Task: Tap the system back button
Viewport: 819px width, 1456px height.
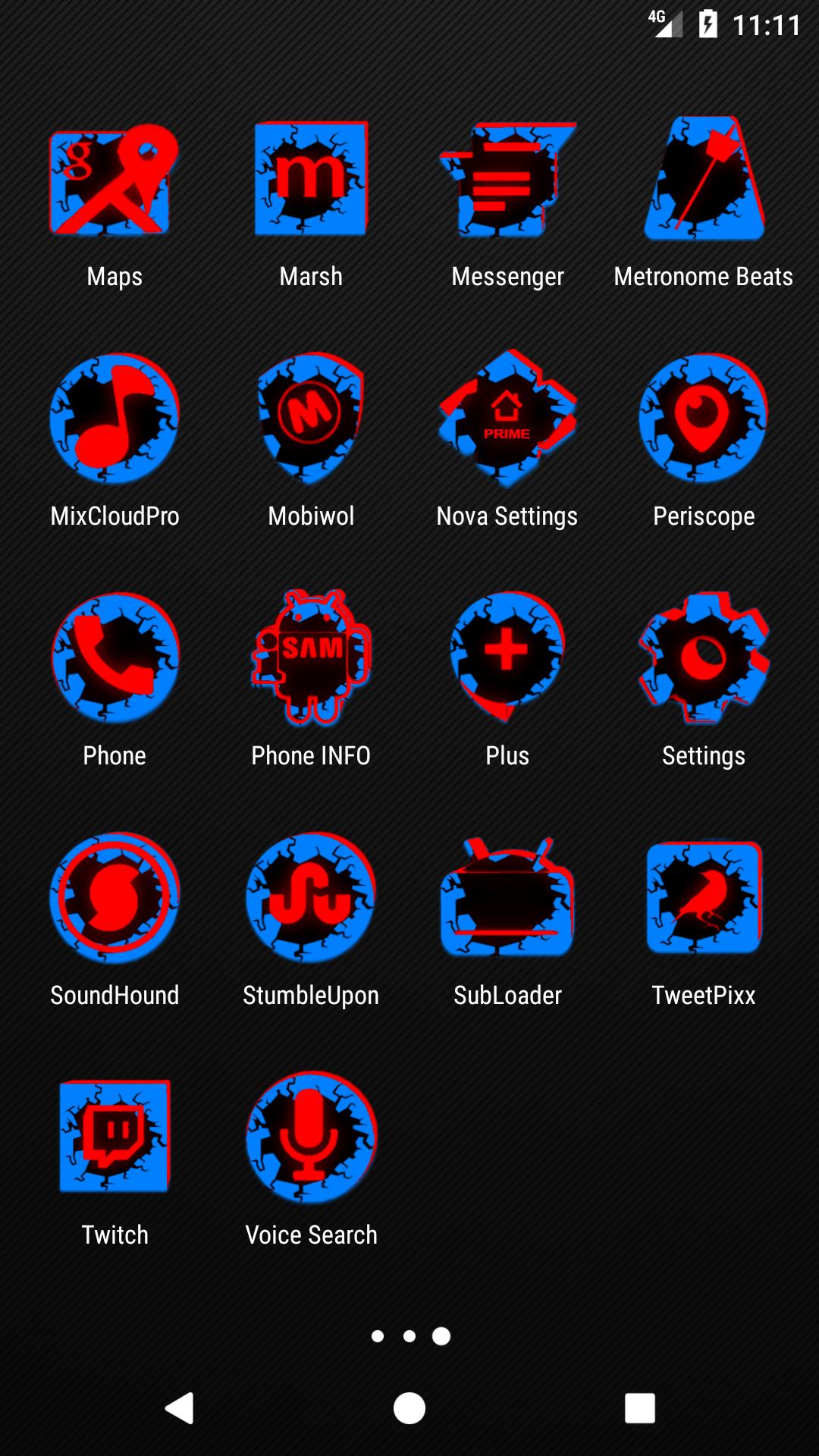Action: [x=180, y=1408]
